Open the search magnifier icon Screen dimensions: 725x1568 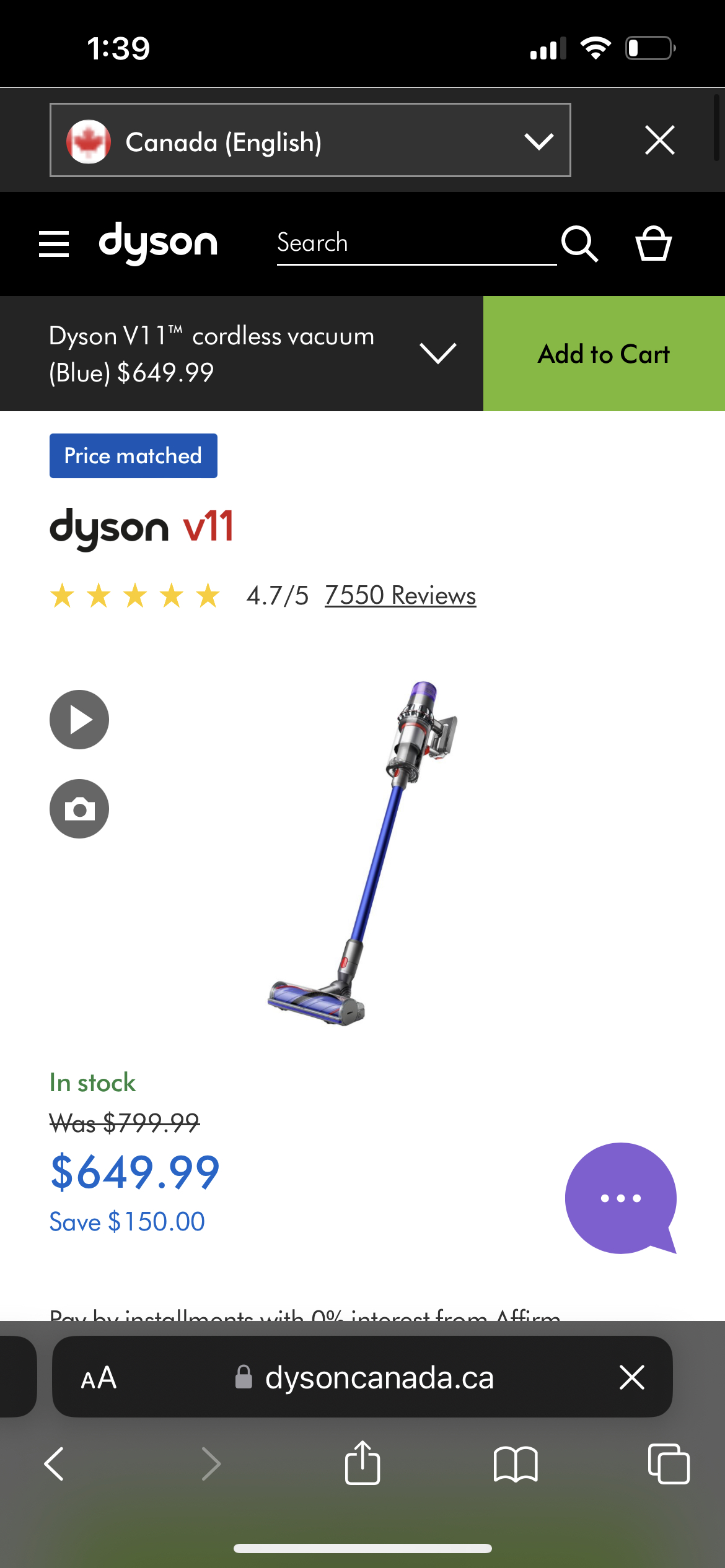click(x=580, y=243)
